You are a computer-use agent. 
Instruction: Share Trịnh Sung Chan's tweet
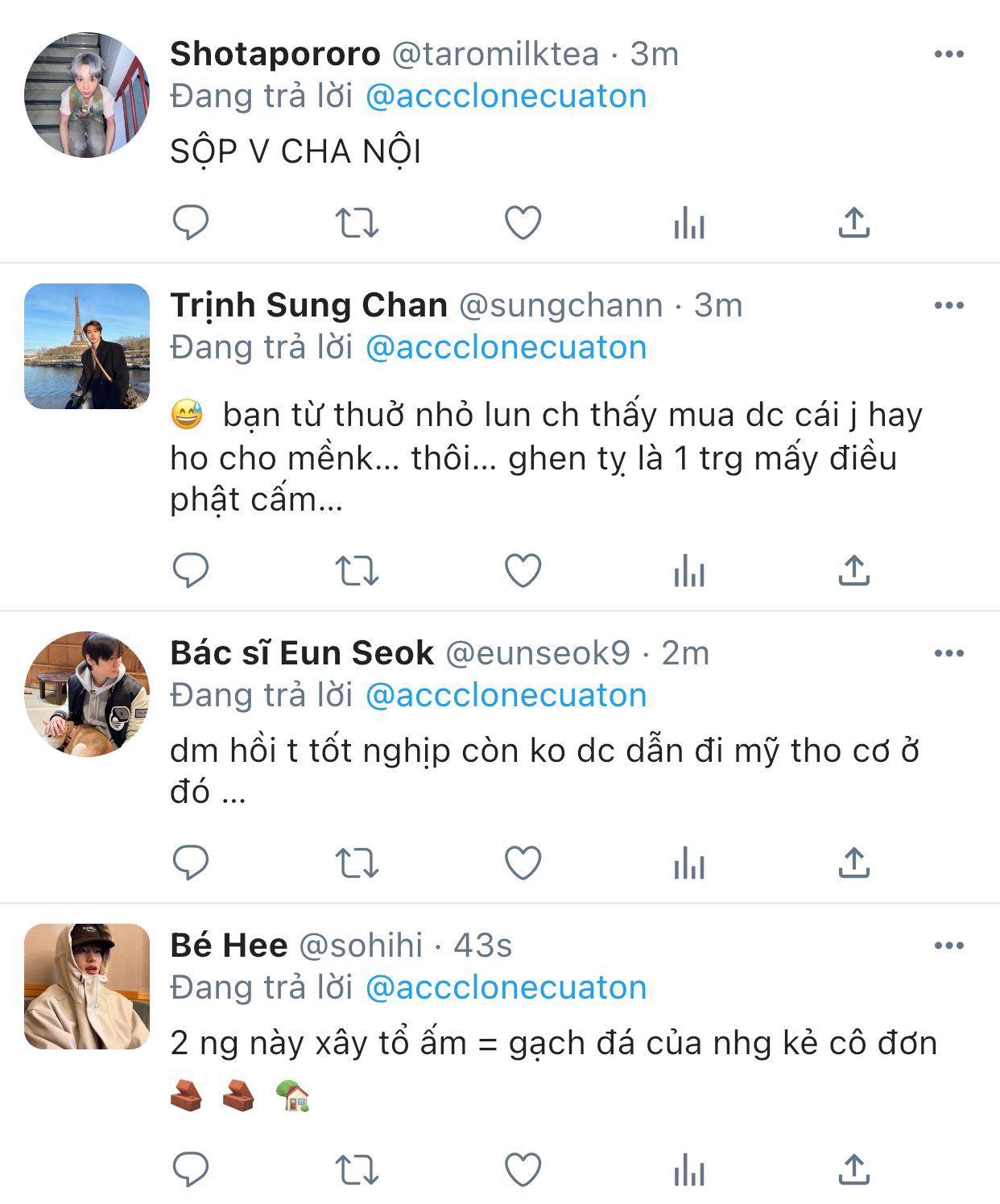coord(853,571)
